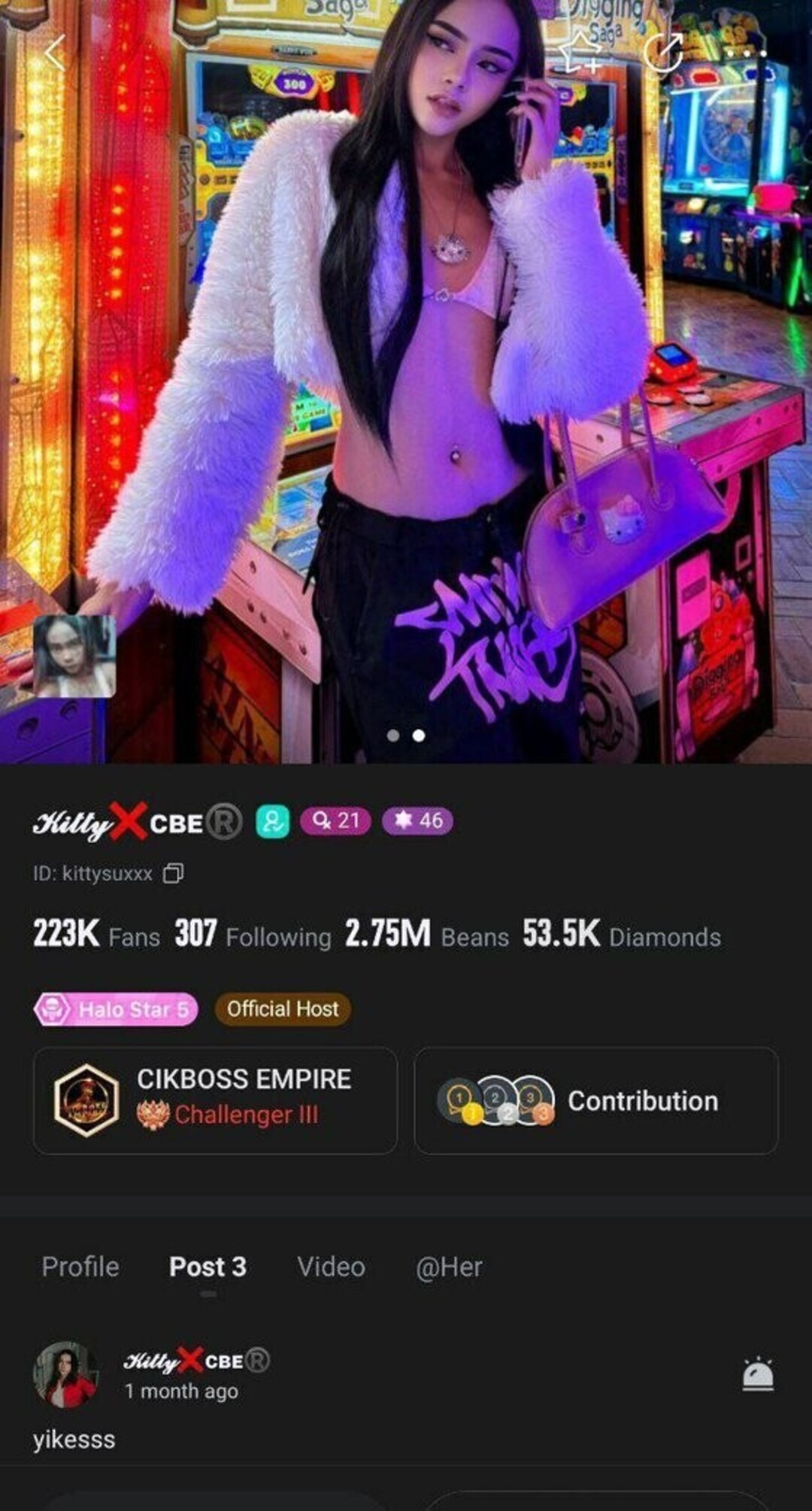Open the Contribution ranking card
The image size is (812, 1511).
[595, 1100]
